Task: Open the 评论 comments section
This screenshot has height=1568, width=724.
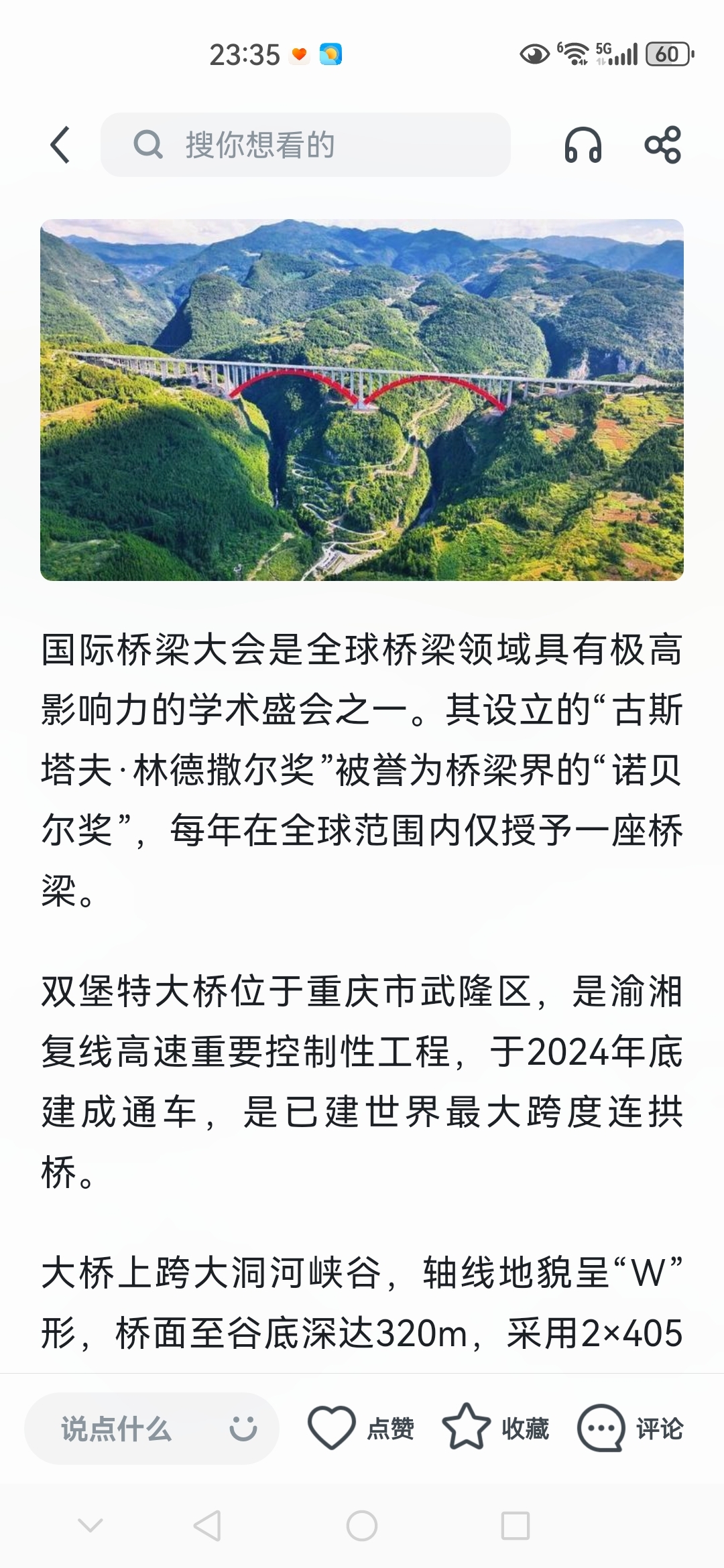Action: (x=630, y=1429)
